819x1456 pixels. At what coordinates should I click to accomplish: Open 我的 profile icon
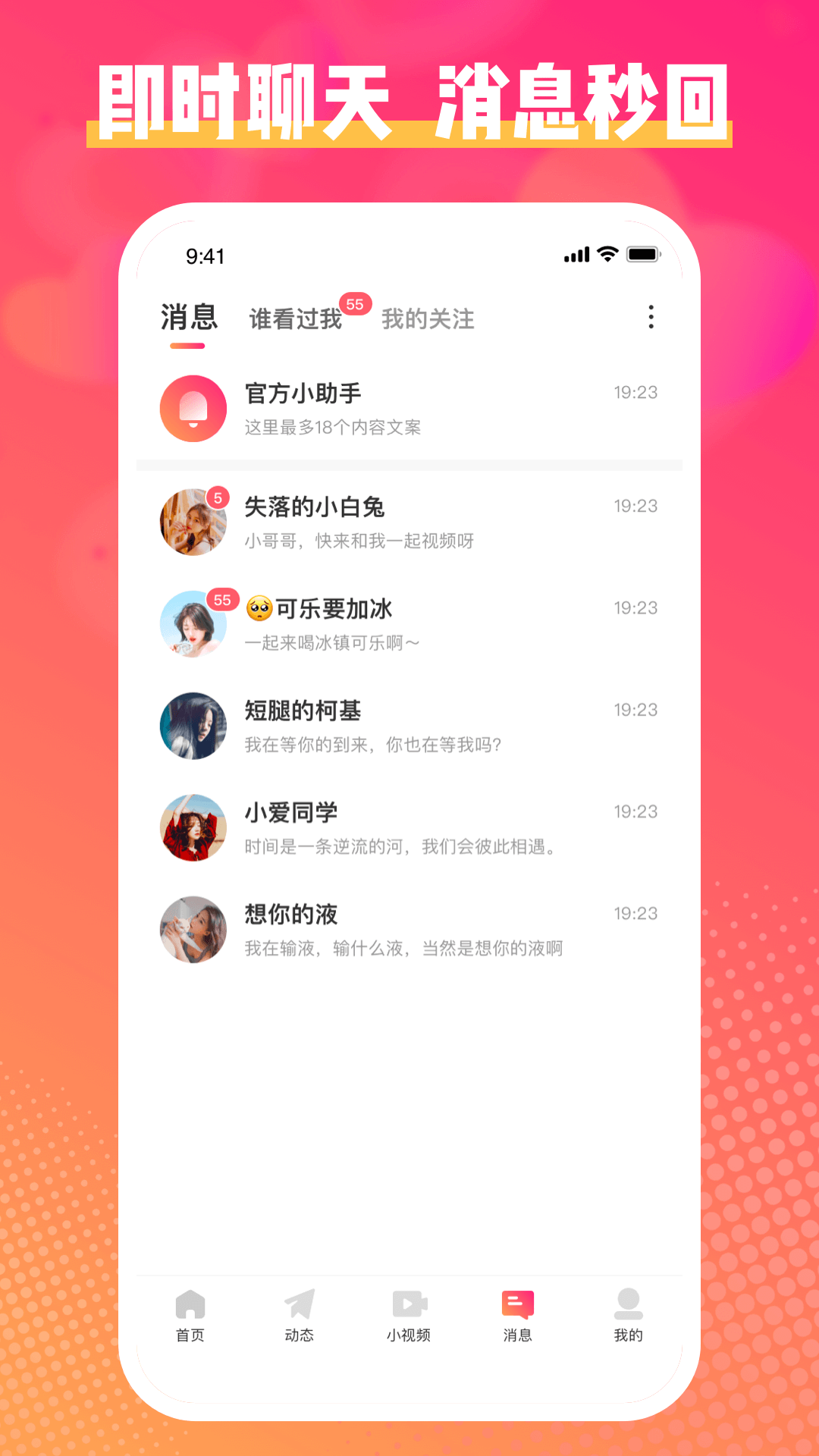pyautogui.click(x=627, y=1301)
